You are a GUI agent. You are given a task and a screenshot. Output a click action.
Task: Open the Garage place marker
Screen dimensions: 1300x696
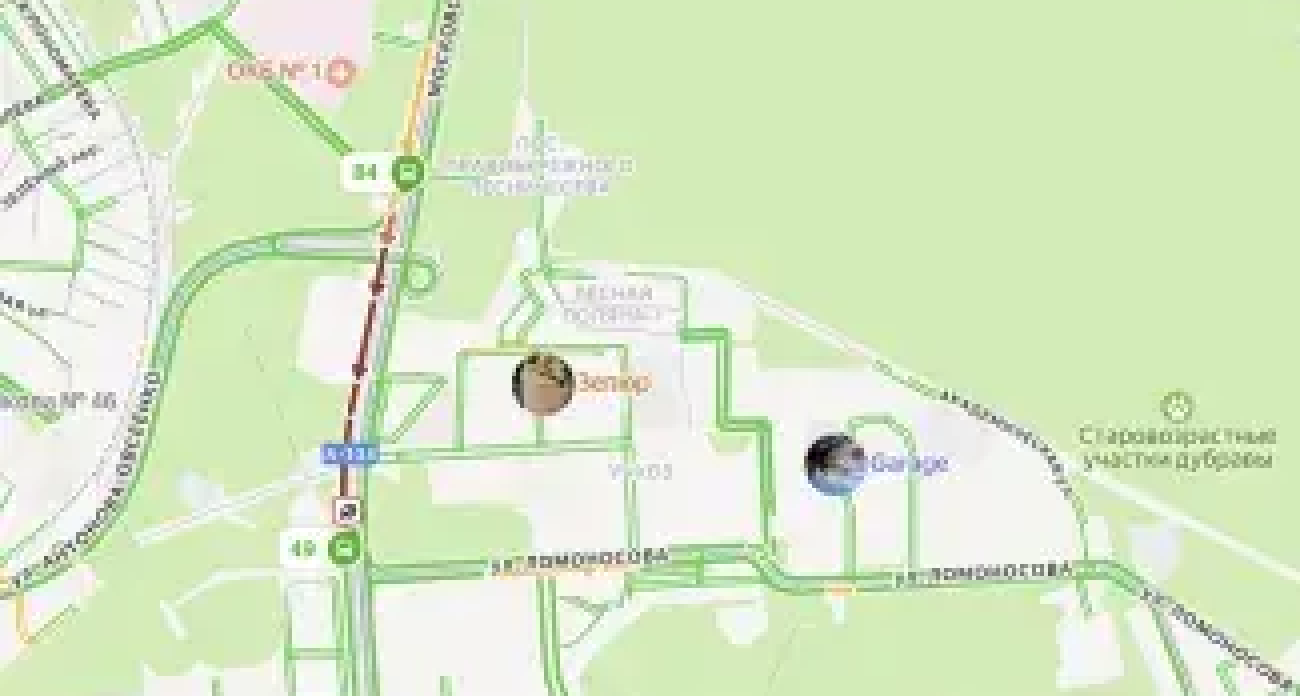836,463
